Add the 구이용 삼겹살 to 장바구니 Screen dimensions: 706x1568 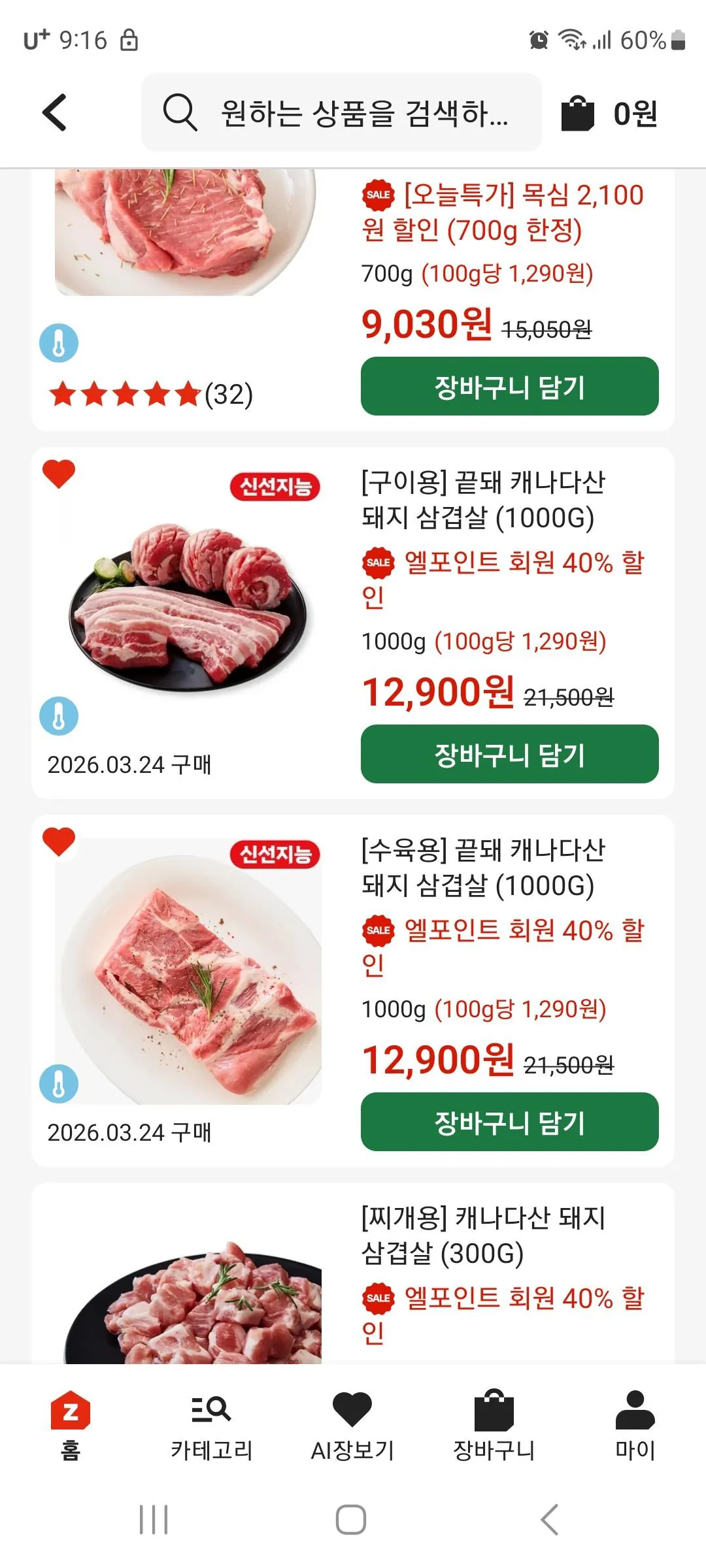pyautogui.click(x=509, y=756)
